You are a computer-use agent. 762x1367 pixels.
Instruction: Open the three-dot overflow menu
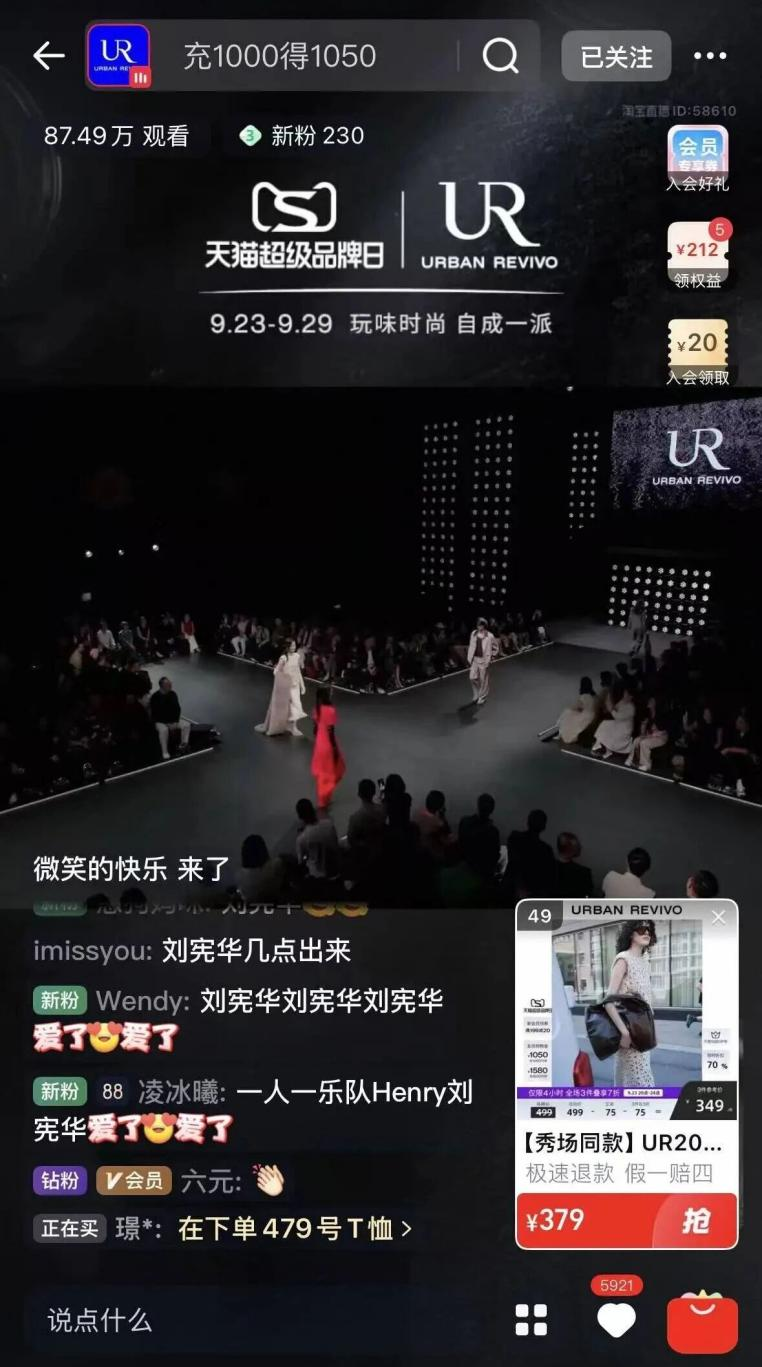click(710, 56)
